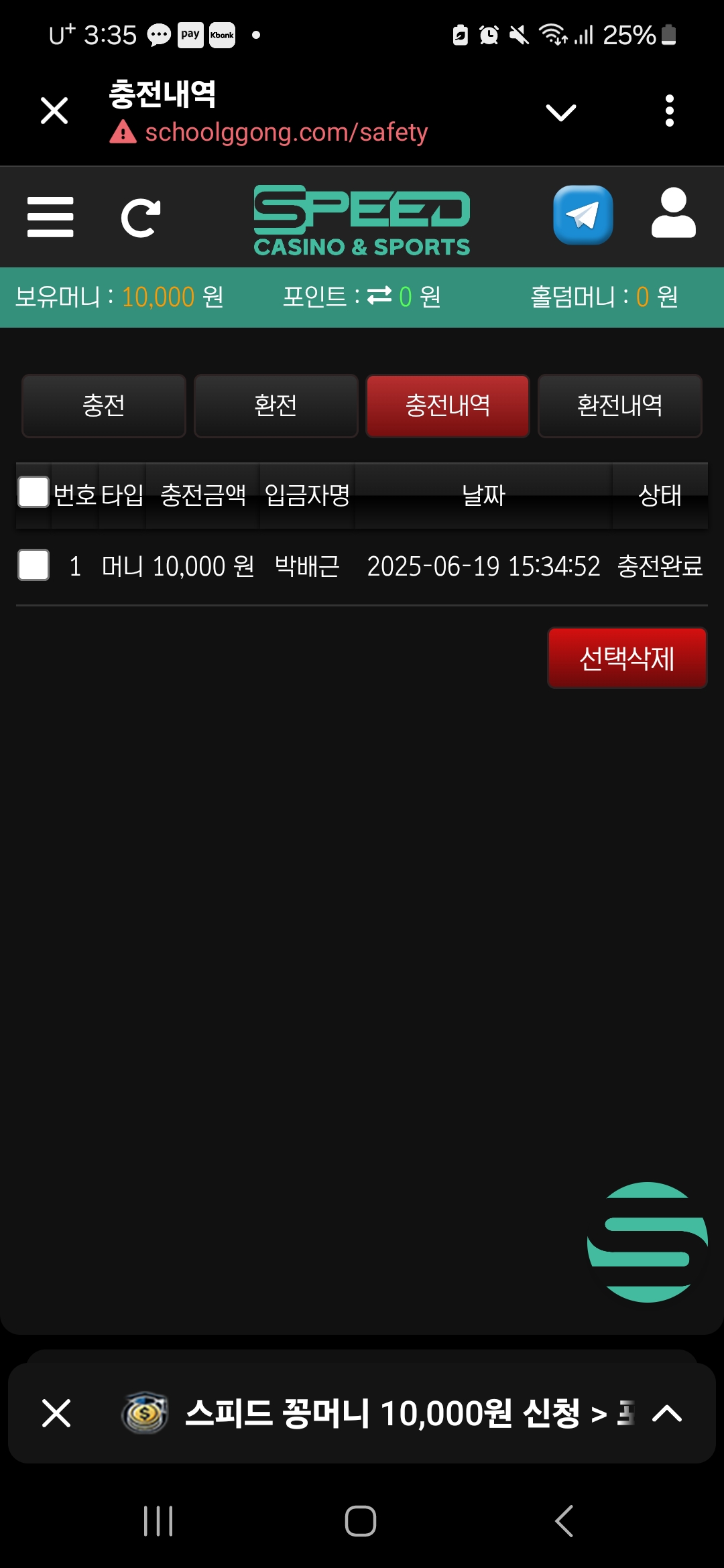Switch to the 충전 tab
This screenshot has height=1568, width=724.
[104, 405]
